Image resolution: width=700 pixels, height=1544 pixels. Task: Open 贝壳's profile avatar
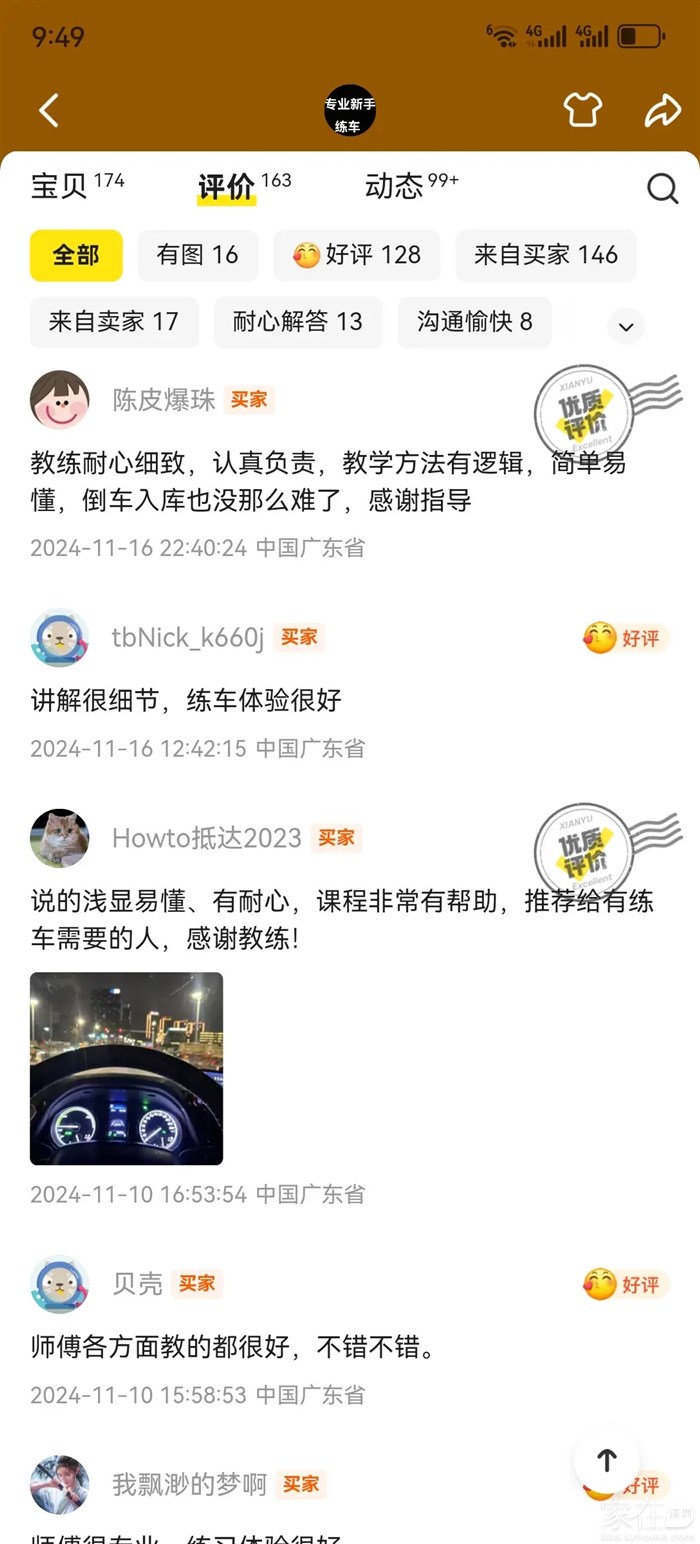(x=60, y=1284)
